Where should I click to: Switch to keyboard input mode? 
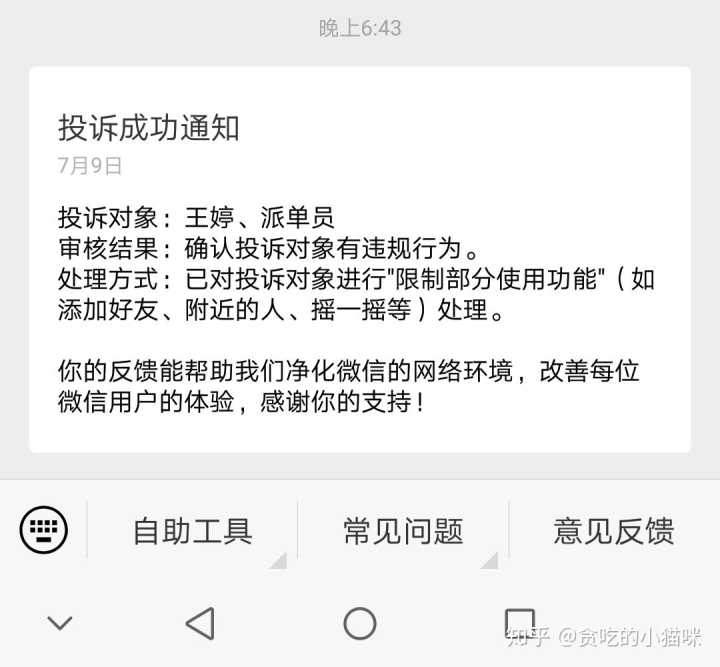(44, 528)
